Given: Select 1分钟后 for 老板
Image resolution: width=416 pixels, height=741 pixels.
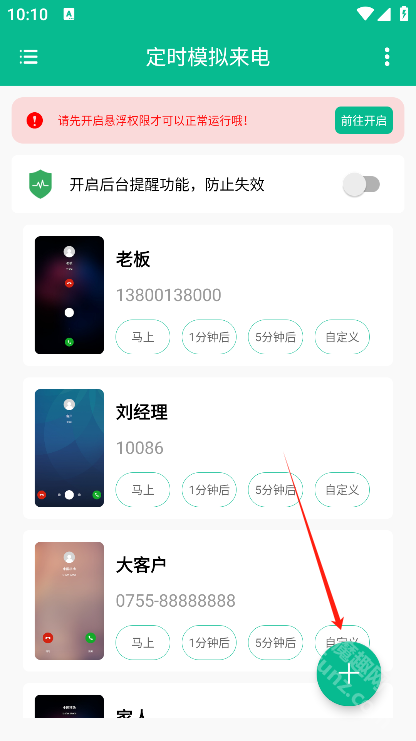Looking at the screenshot, I should pyautogui.click(x=209, y=337).
